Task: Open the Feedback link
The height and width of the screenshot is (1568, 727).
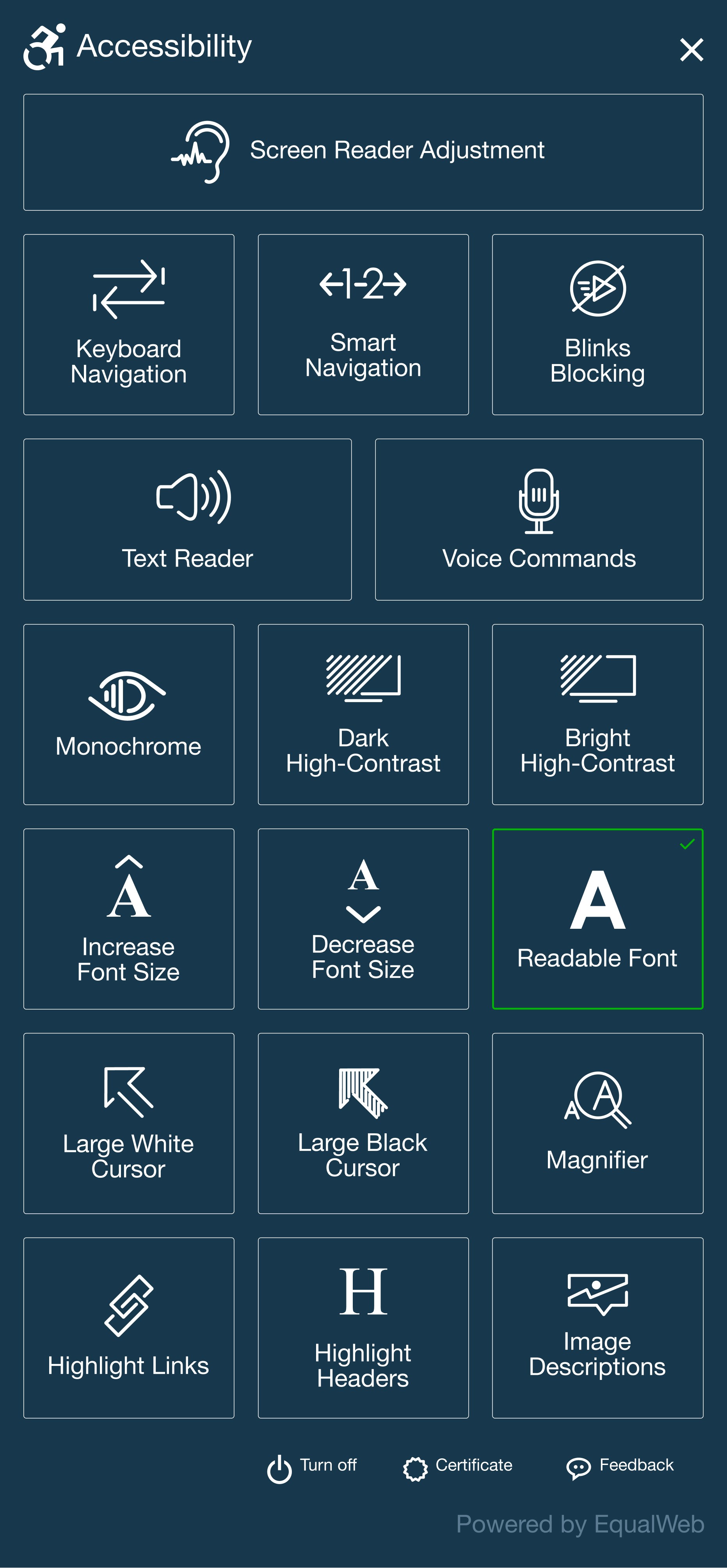Action: pos(620,1467)
